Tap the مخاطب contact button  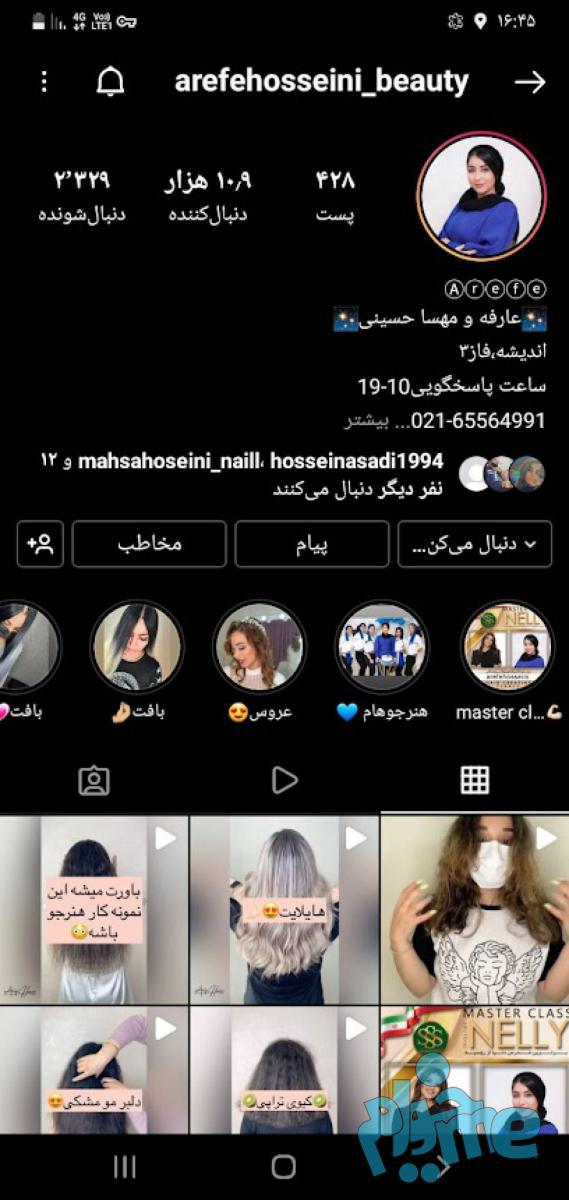pyautogui.click(x=149, y=544)
